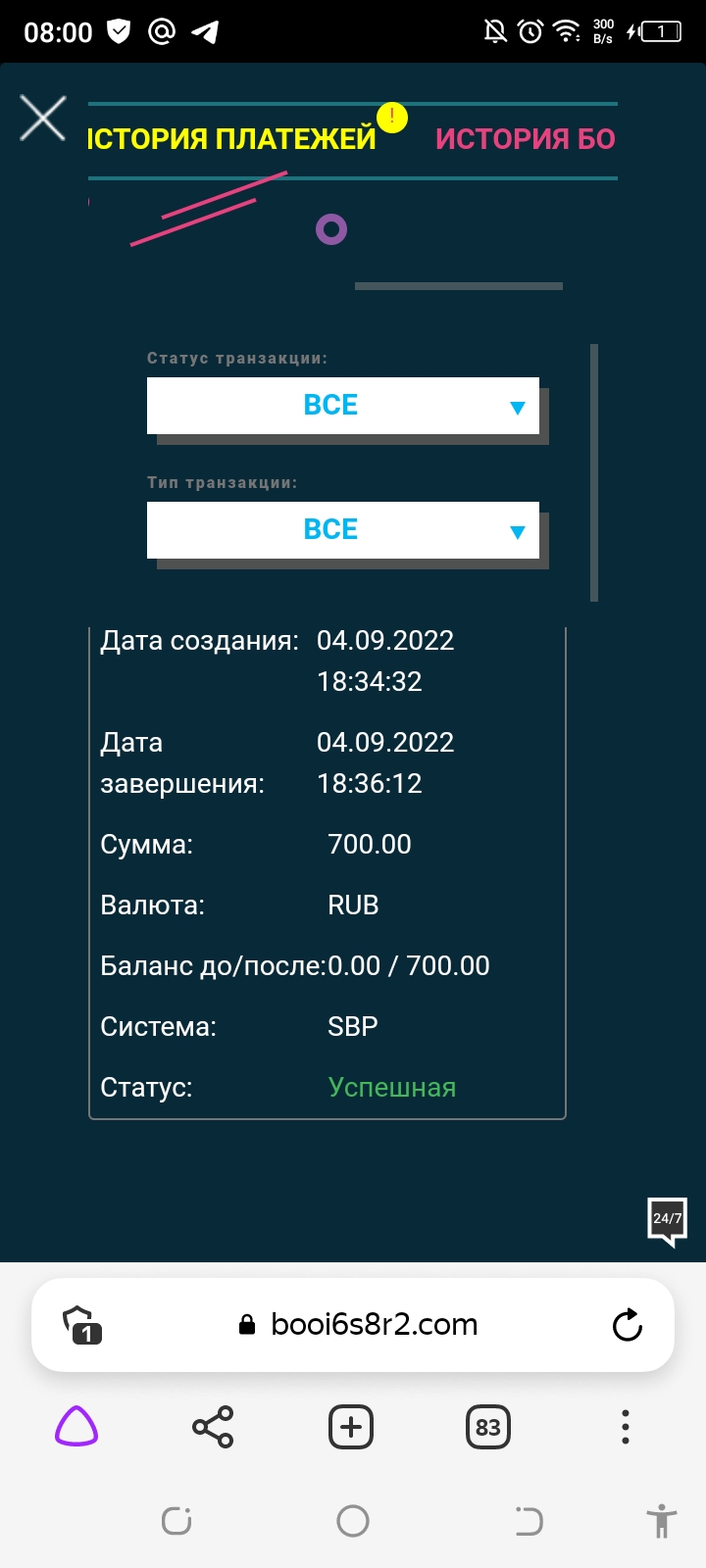Screen dimensions: 706x1568
Task: Reload the current page
Action: (627, 1325)
